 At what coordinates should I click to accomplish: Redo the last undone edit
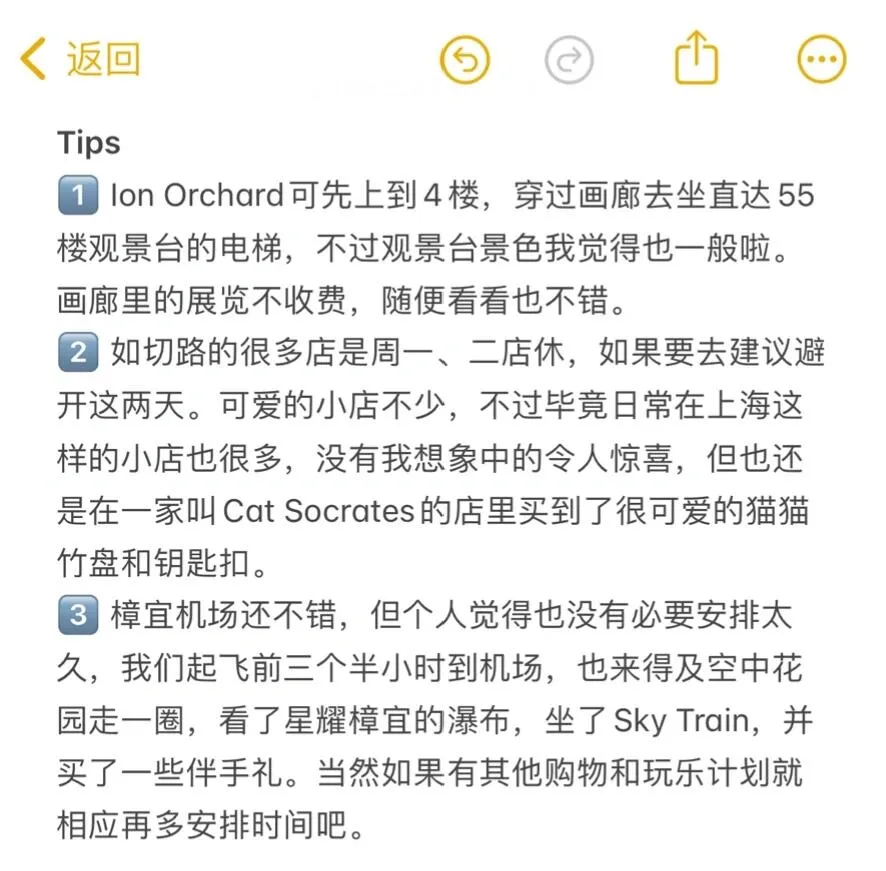coord(569,60)
